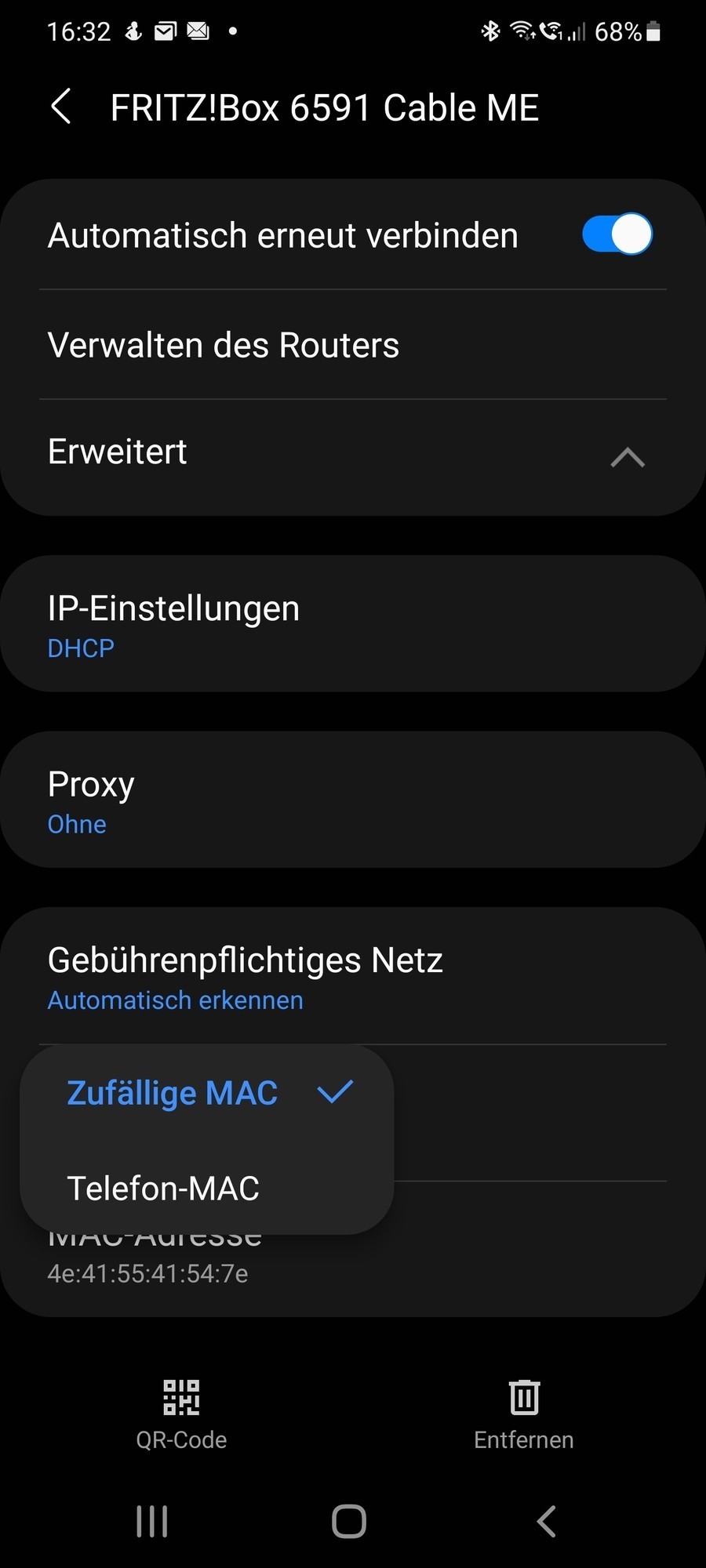Tap the Bluetooth status bar icon

pos(490,31)
